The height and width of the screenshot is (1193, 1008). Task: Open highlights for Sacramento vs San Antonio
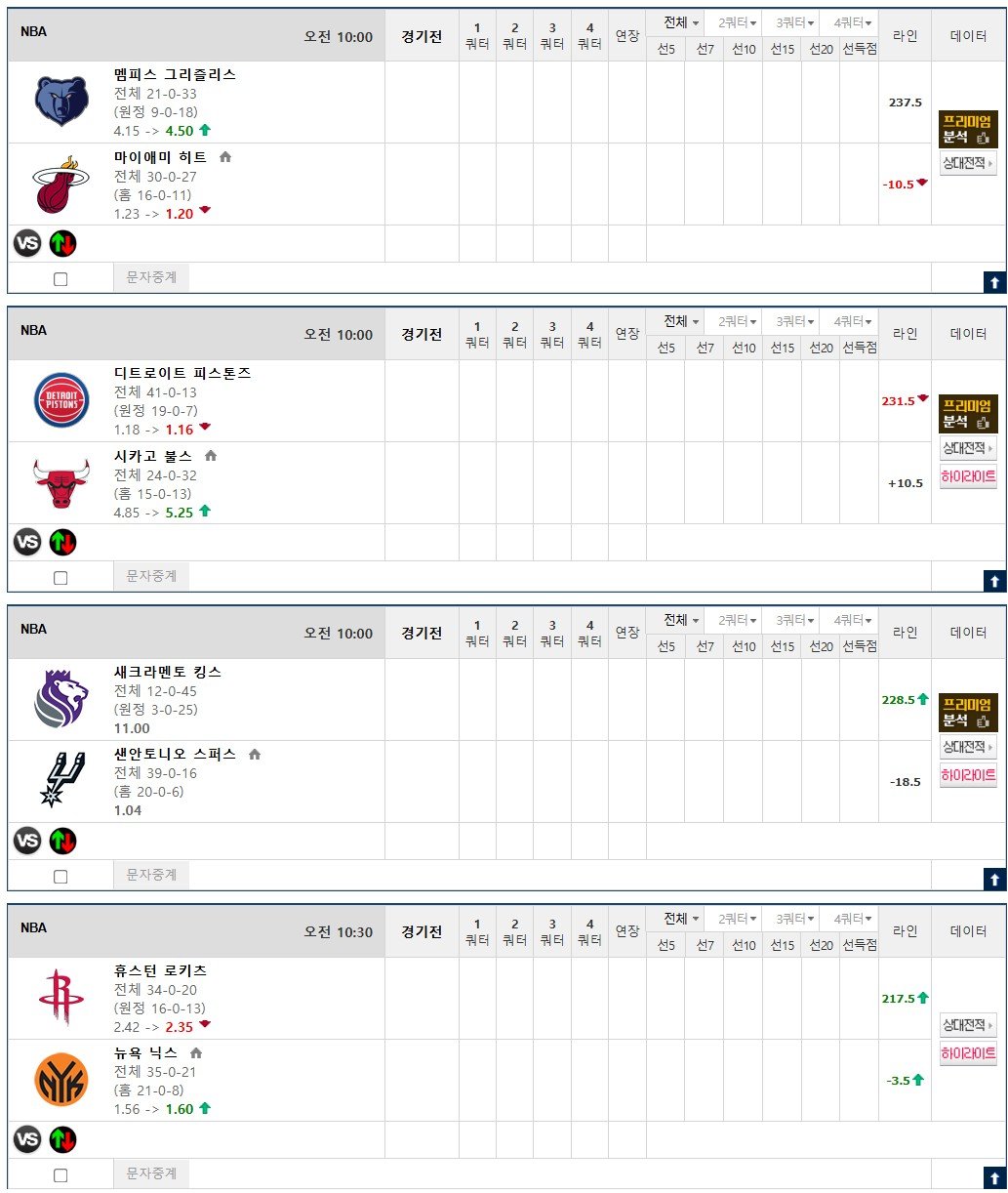(967, 776)
